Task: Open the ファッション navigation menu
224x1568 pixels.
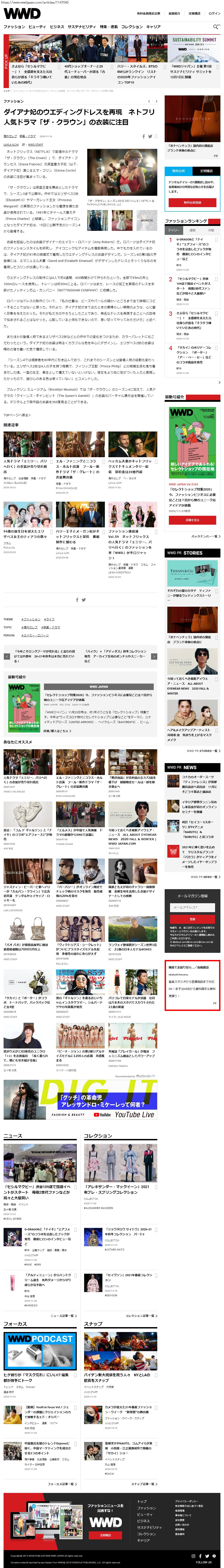Action: click(14, 27)
